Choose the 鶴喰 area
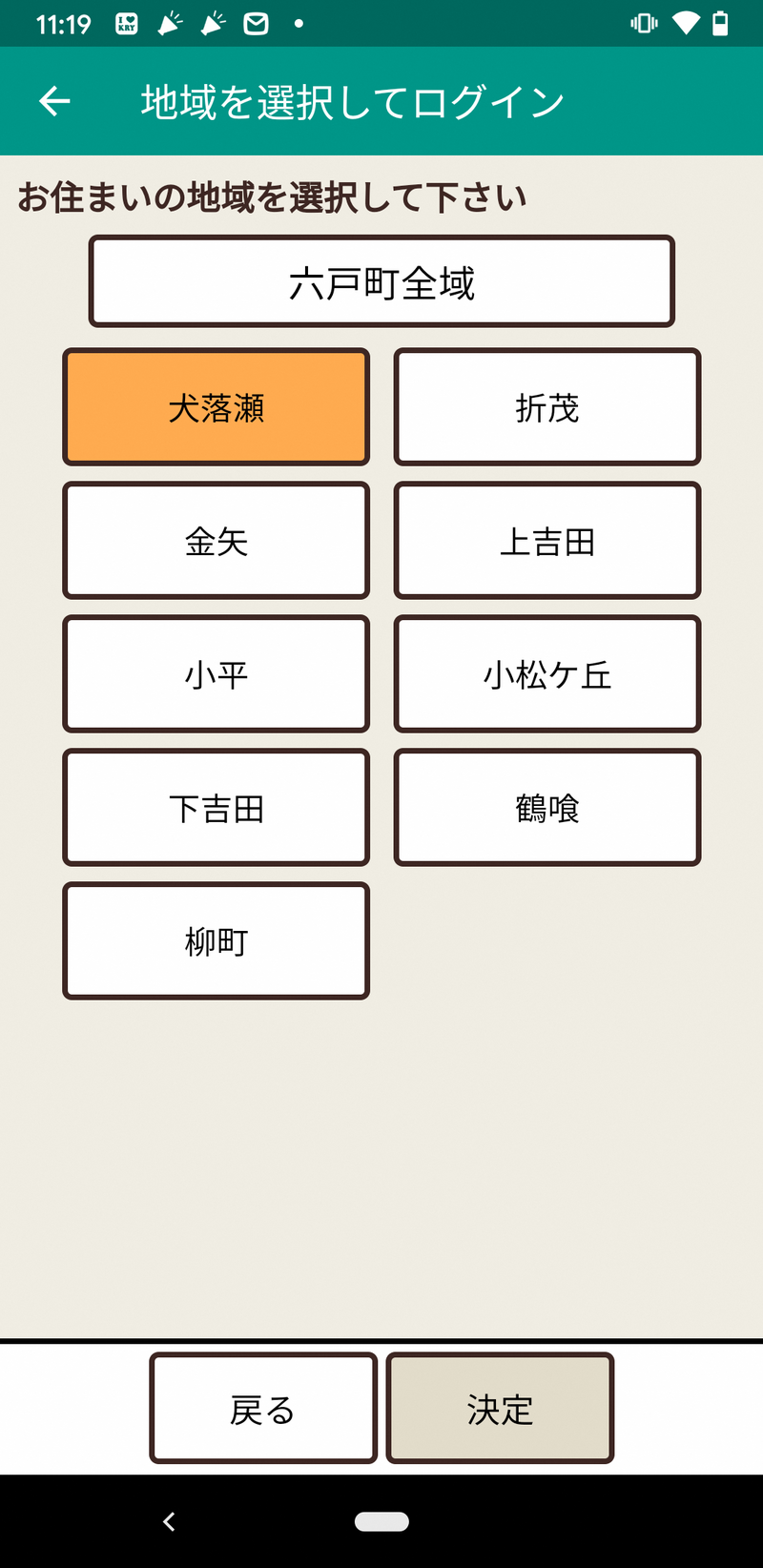 547,808
